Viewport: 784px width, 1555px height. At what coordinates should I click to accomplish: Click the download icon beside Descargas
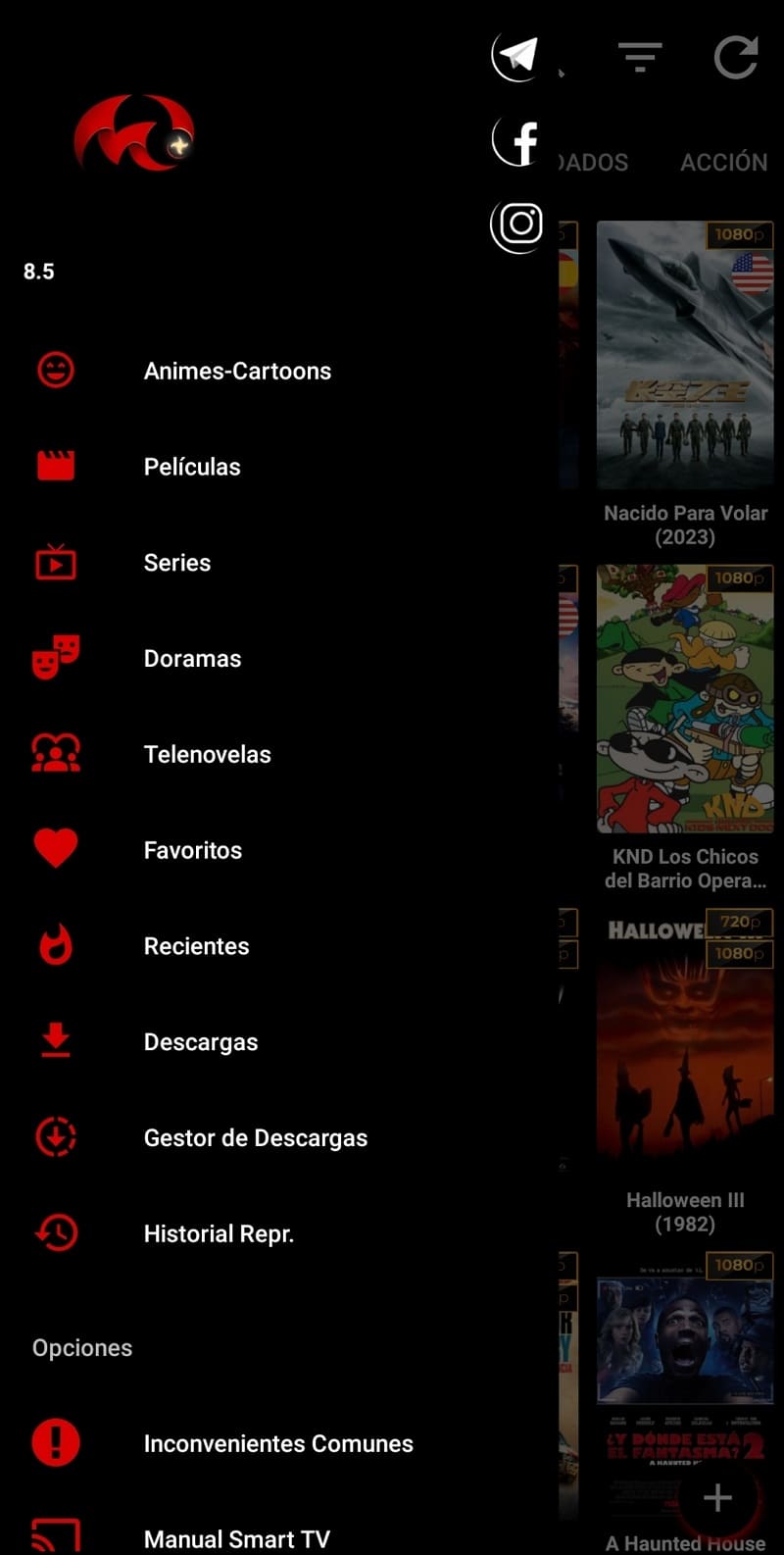55,1041
